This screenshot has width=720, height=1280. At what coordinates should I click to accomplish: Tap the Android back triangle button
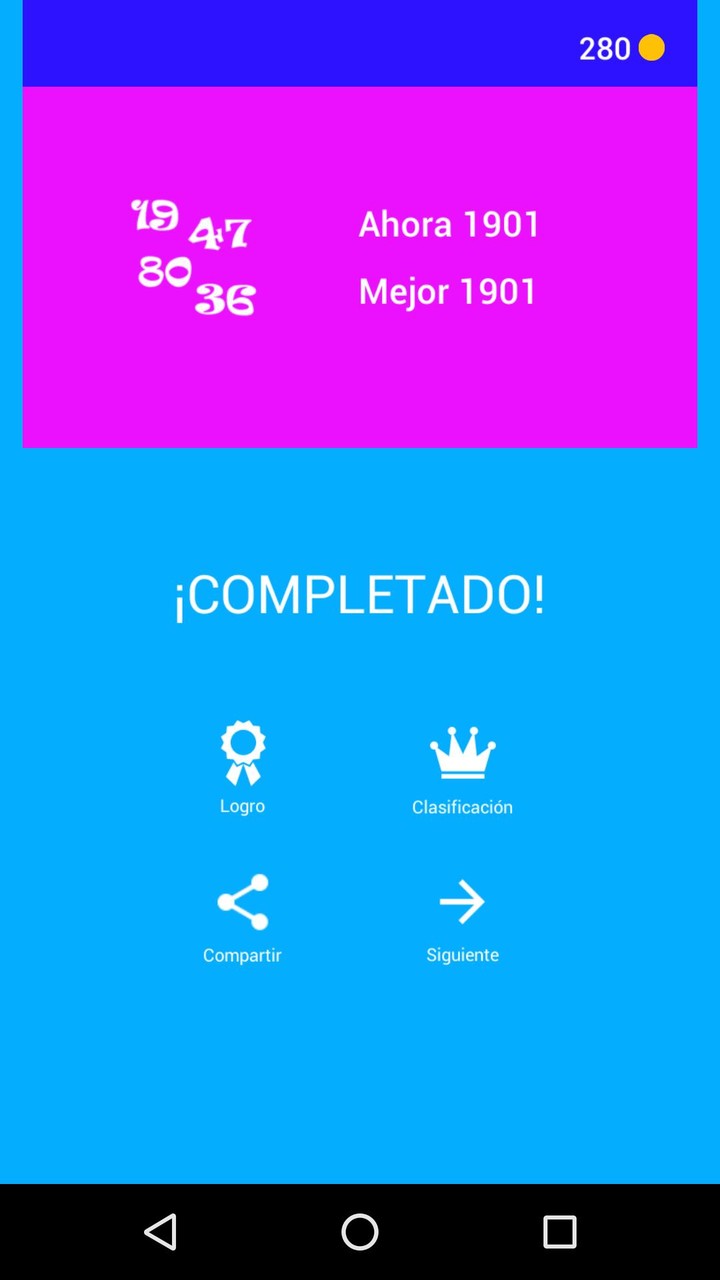click(x=160, y=1232)
